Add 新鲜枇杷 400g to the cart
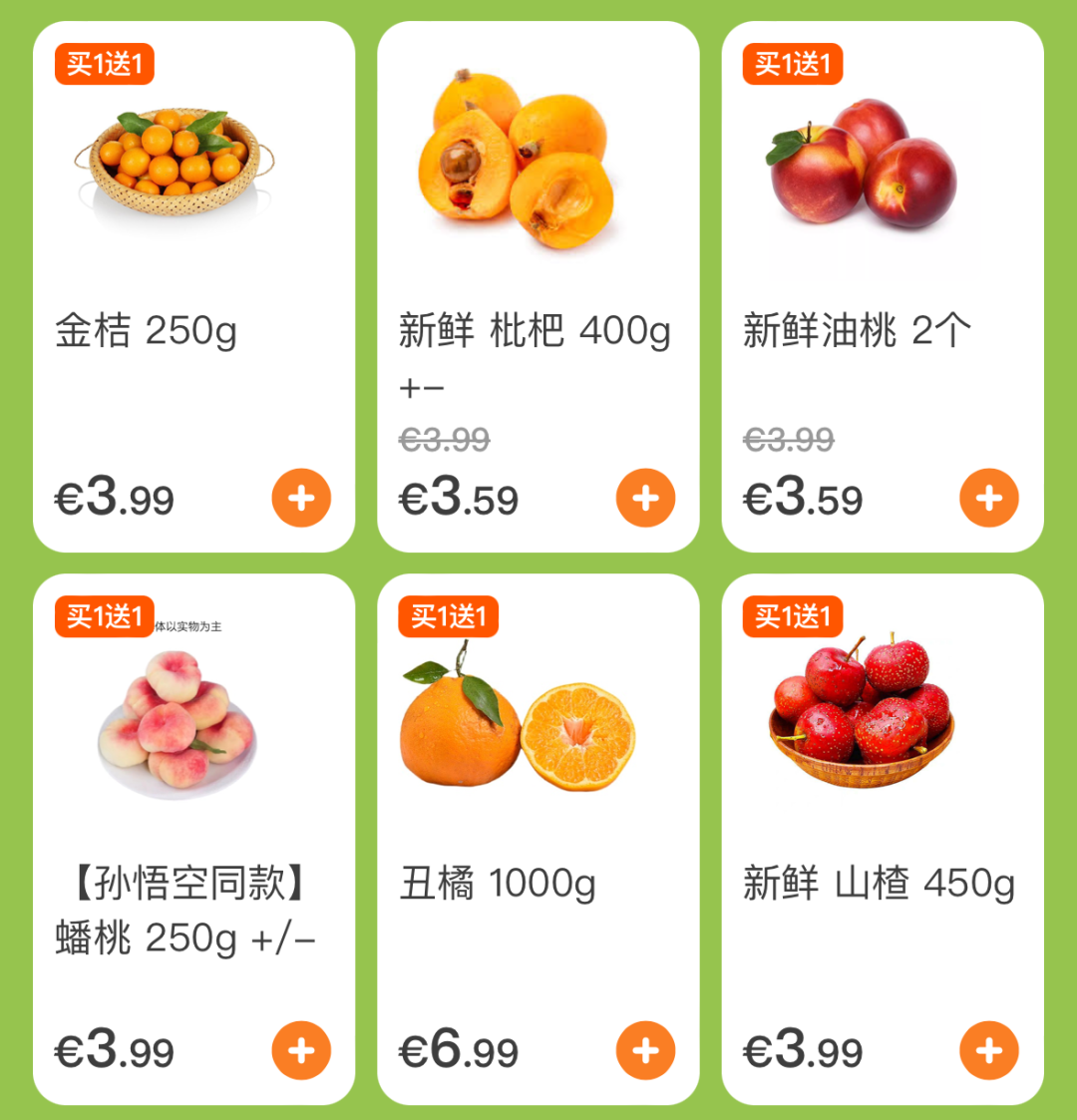Screen dimensions: 1077x1120 pyautogui.click(x=645, y=498)
